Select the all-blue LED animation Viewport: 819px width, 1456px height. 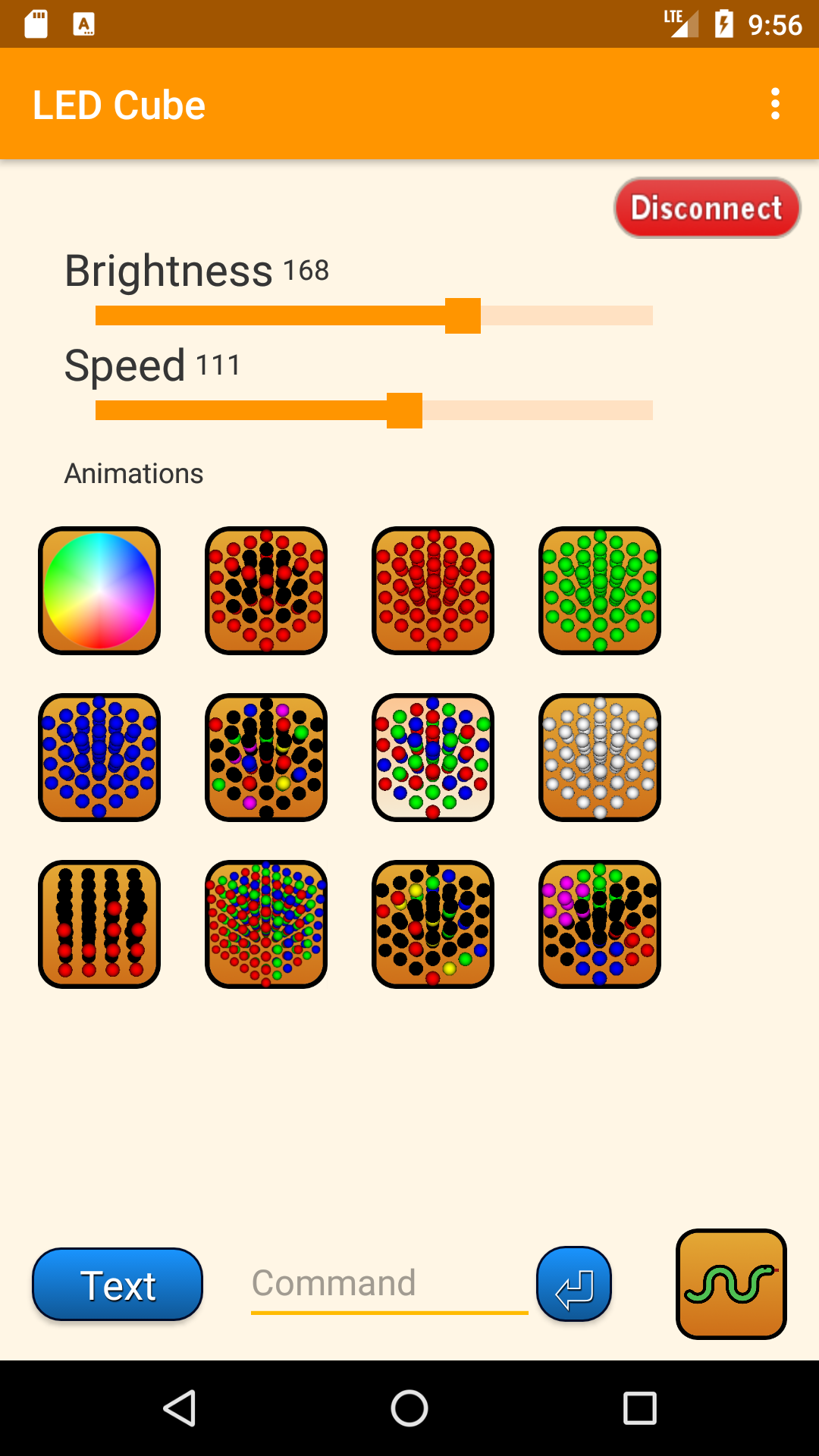[99, 758]
